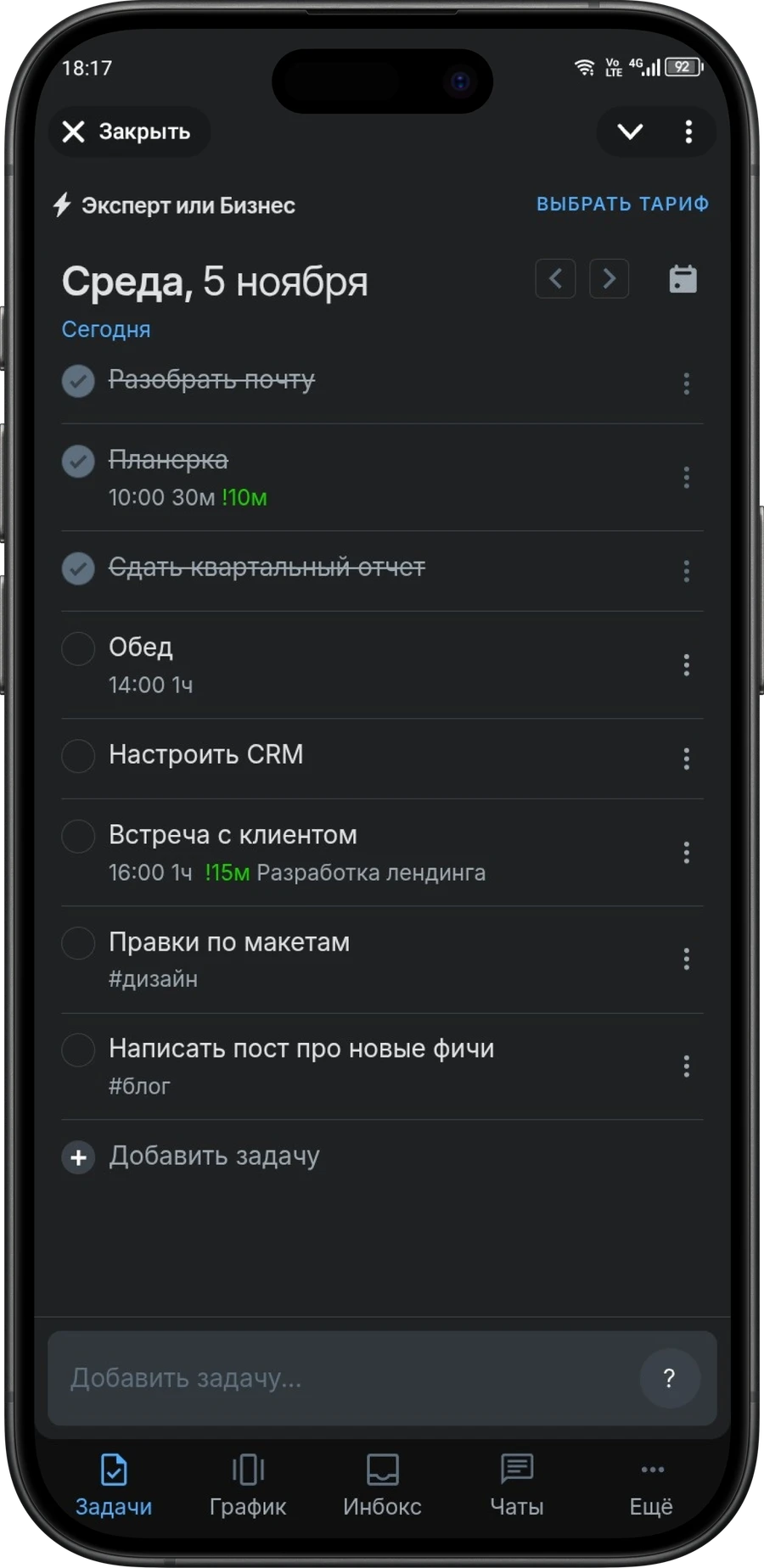Close the view with Закрыть

pos(129,132)
